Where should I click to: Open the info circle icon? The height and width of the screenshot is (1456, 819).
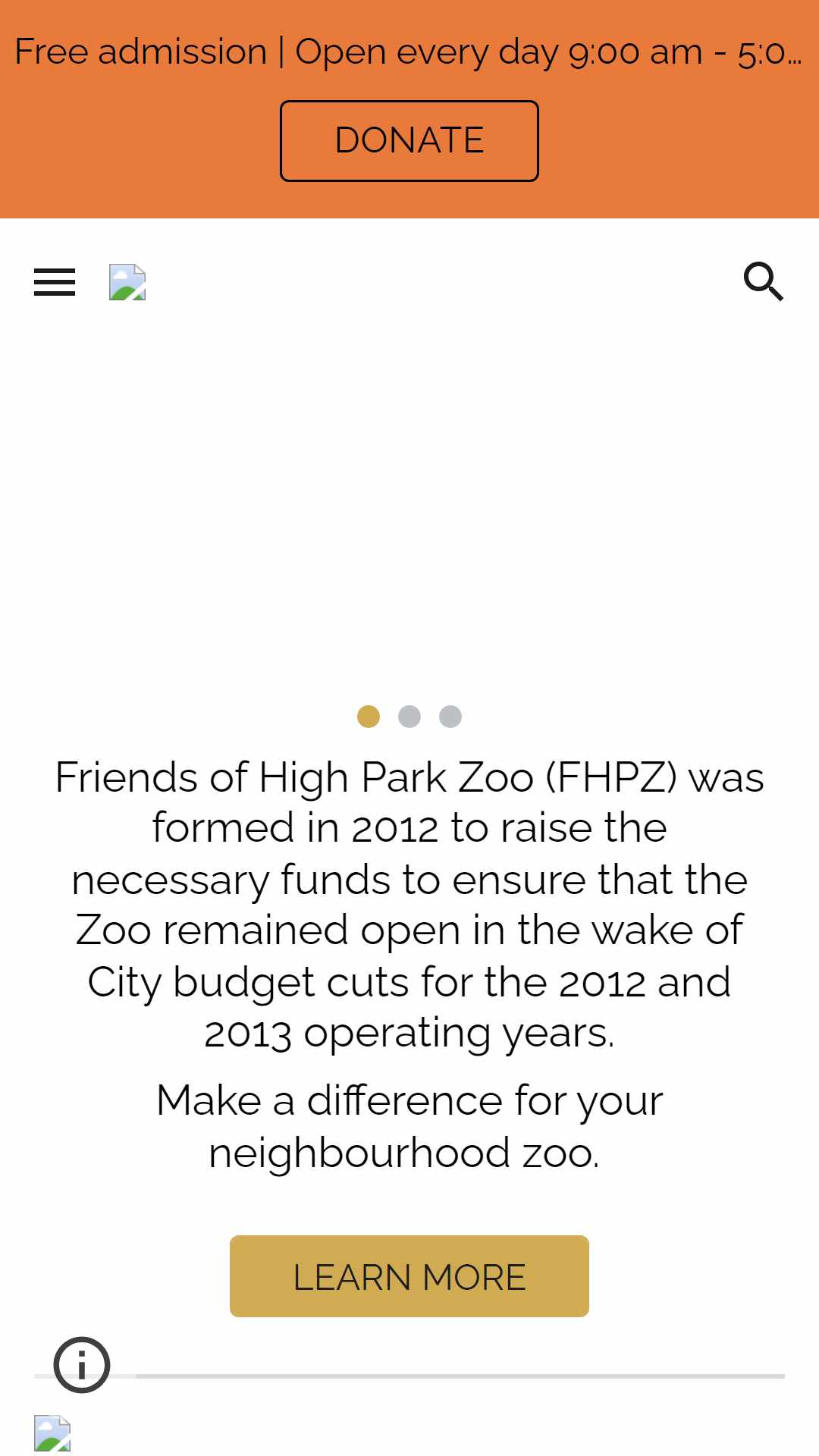[x=82, y=1365]
